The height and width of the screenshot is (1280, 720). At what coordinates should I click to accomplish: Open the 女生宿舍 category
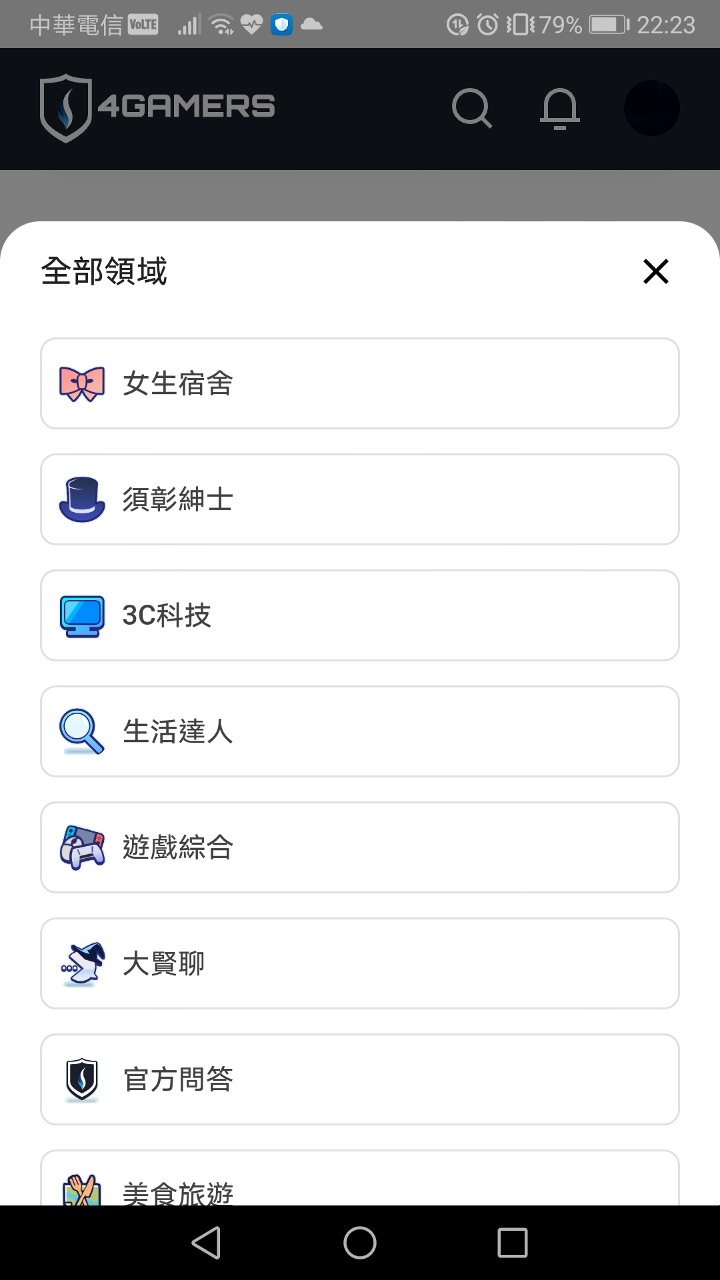pos(360,383)
